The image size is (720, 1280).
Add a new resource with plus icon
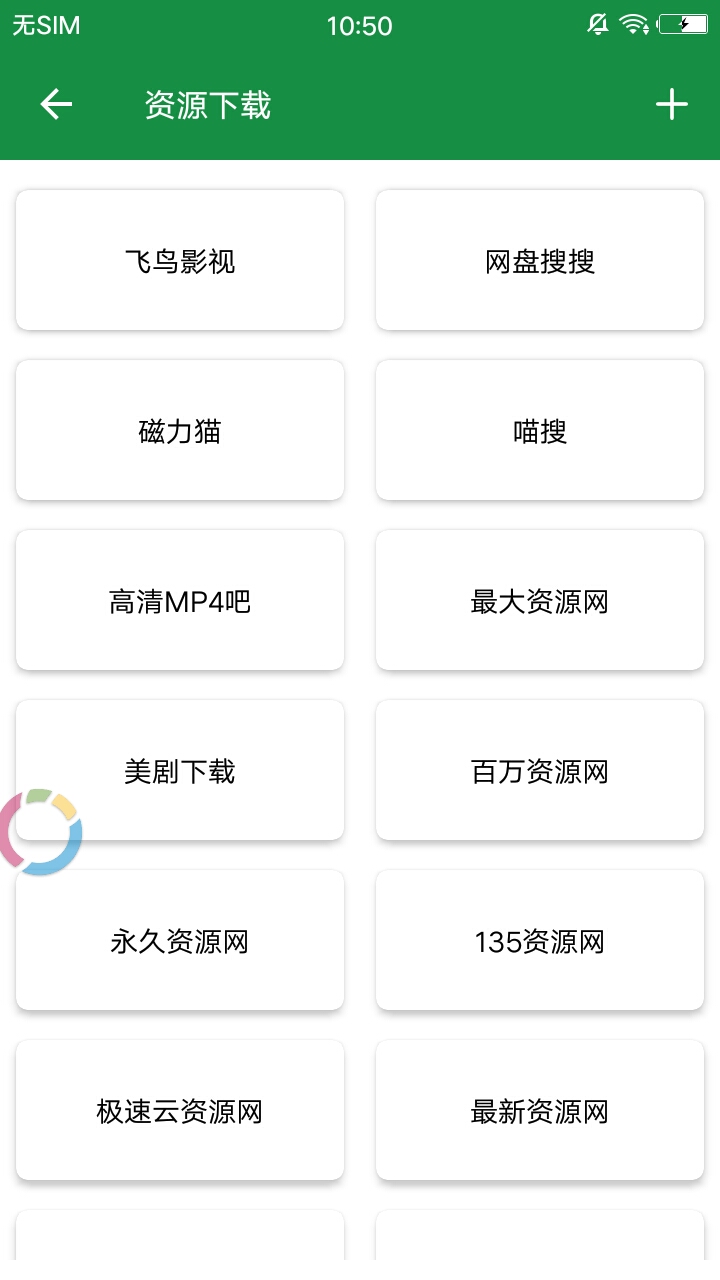(672, 104)
